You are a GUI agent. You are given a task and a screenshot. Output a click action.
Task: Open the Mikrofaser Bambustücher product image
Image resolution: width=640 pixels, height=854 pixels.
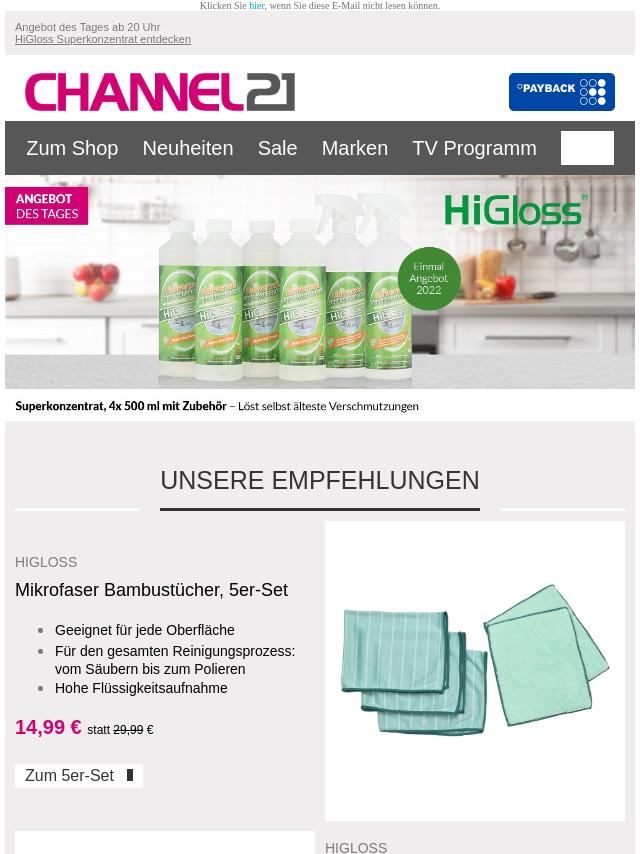[474, 670]
